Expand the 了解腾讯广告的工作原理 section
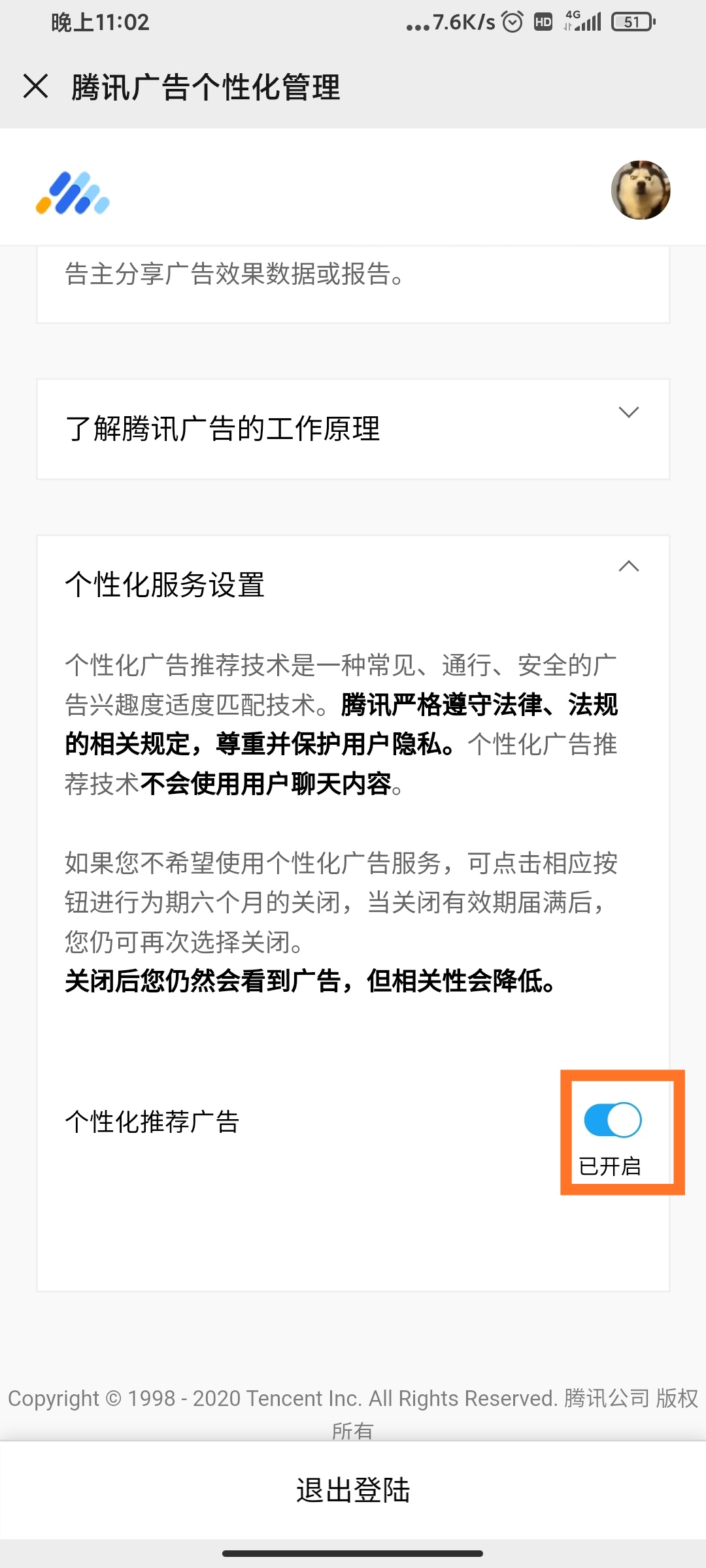 353,429
